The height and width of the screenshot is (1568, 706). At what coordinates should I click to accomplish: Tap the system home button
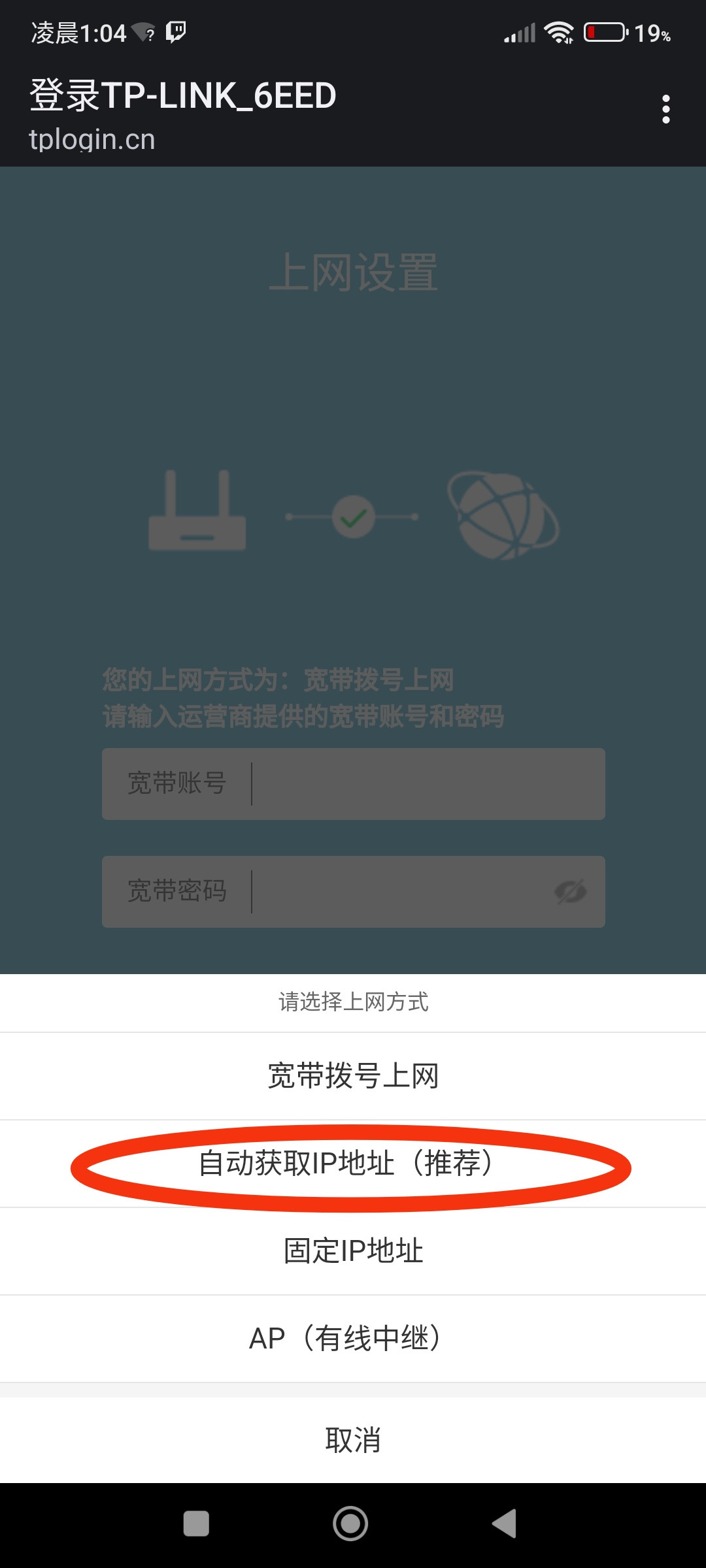point(350,1524)
